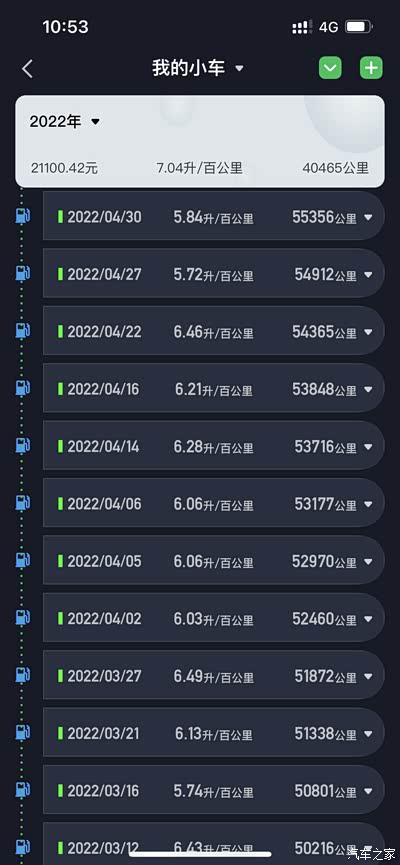The image size is (400, 865).
Task: Tap the green chevron-down button
Action: (330, 68)
